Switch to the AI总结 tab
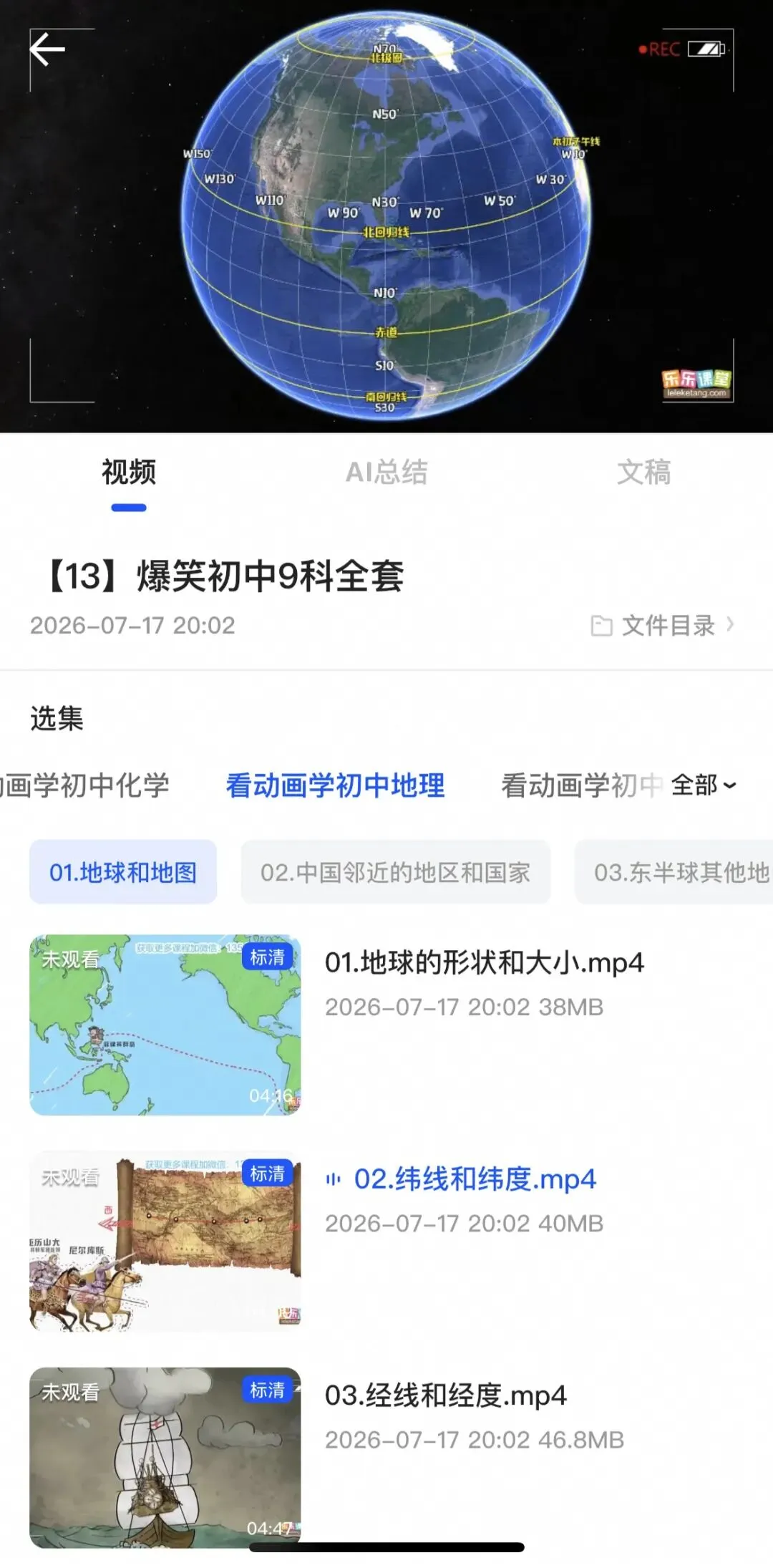The width and height of the screenshot is (773, 1568). tap(386, 473)
